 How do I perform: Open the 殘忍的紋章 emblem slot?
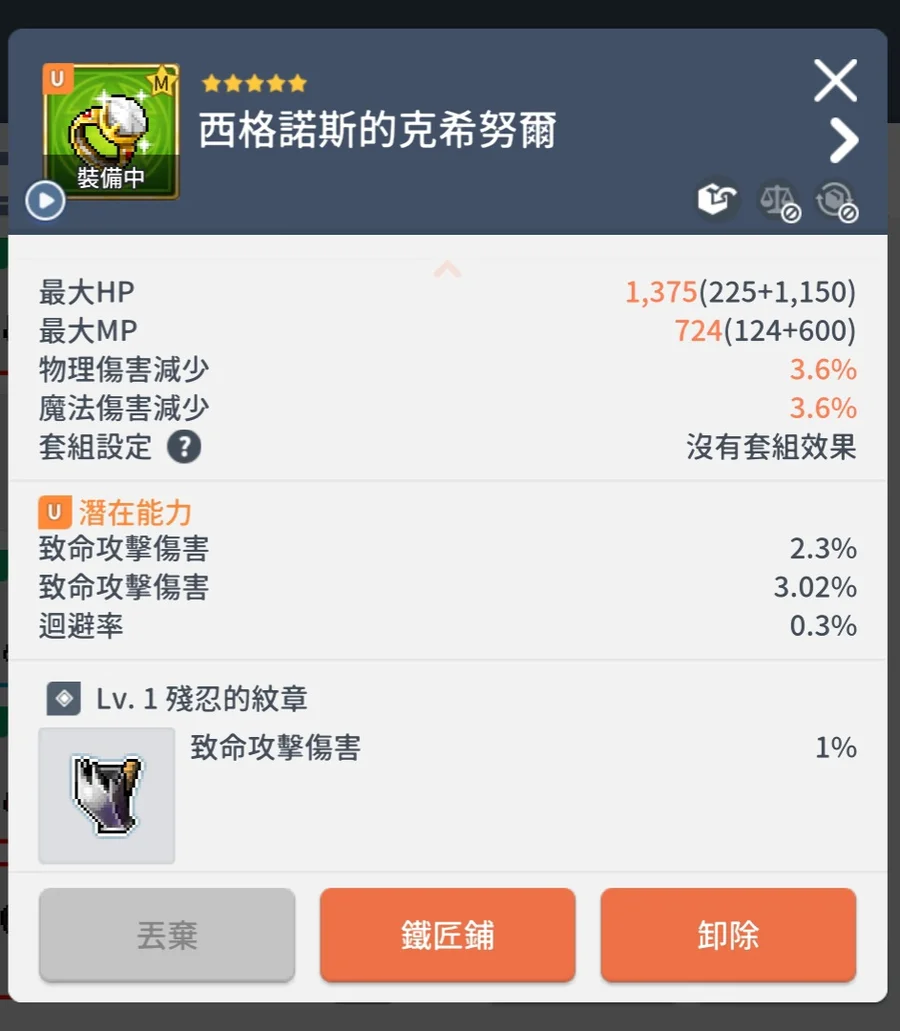point(106,795)
